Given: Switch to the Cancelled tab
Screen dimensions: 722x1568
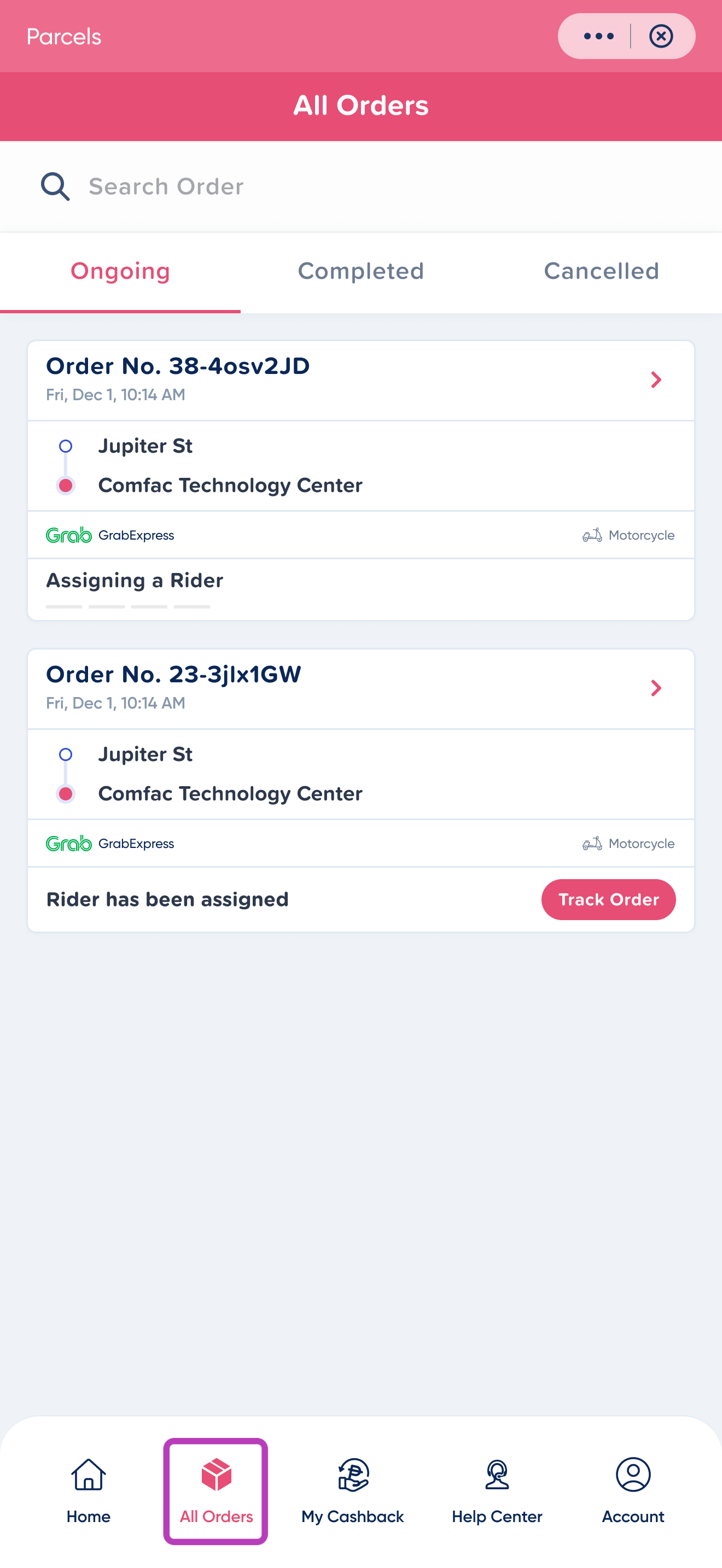Looking at the screenshot, I should click(602, 272).
